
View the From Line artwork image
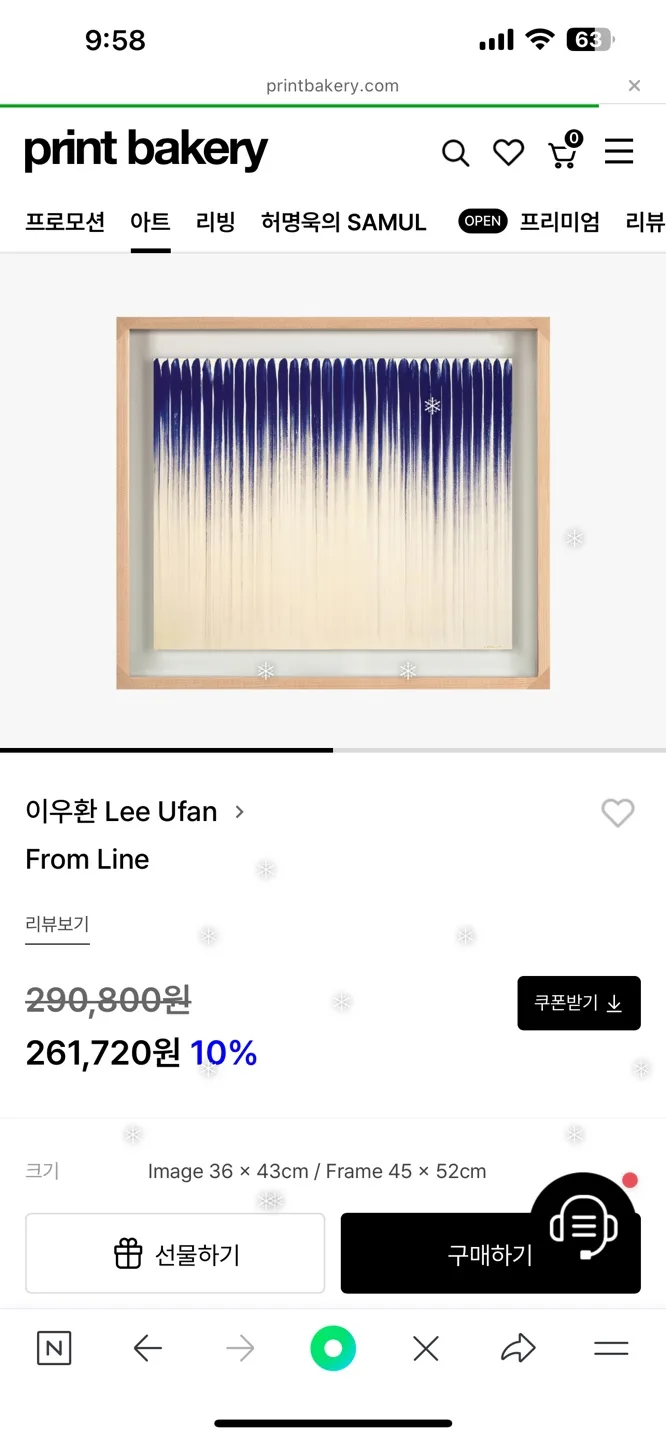coord(333,503)
